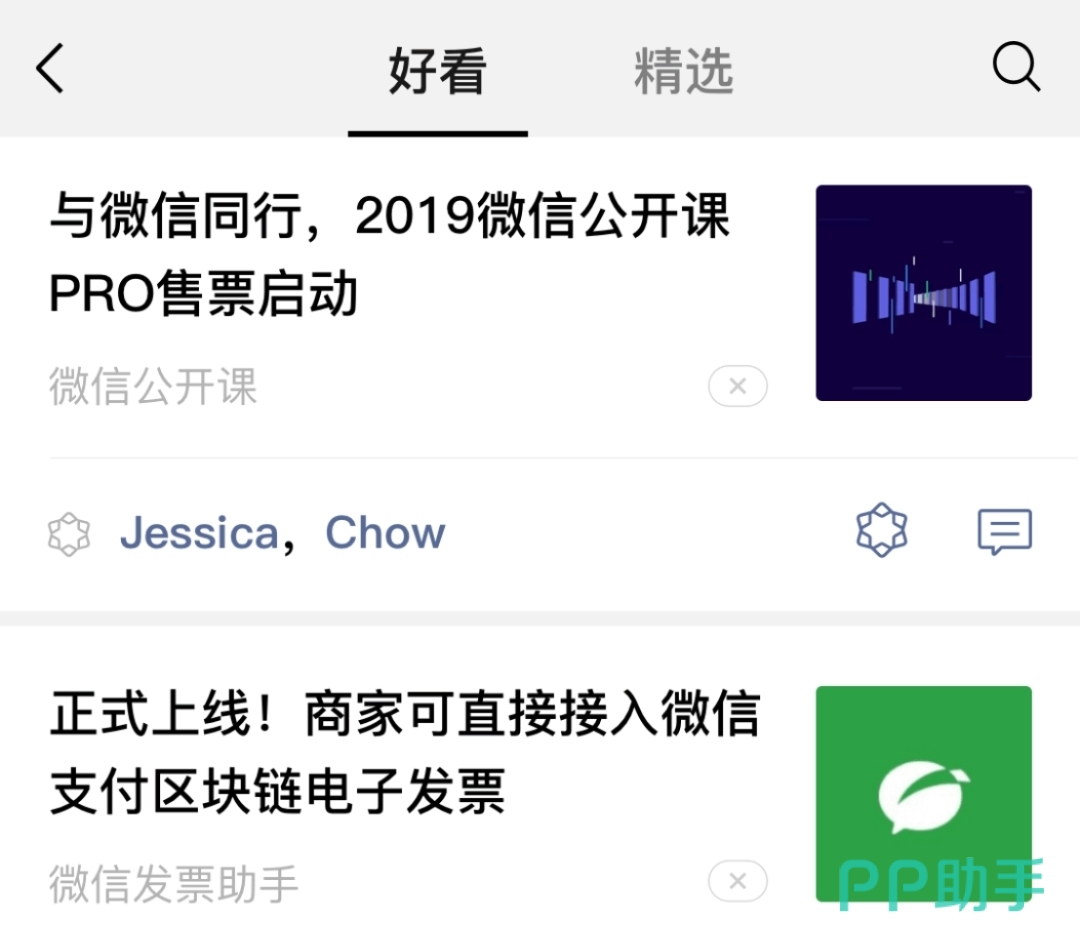Open the 微信公开课 article thumbnail
Screen dimensions: 1080x934
pos(923,293)
